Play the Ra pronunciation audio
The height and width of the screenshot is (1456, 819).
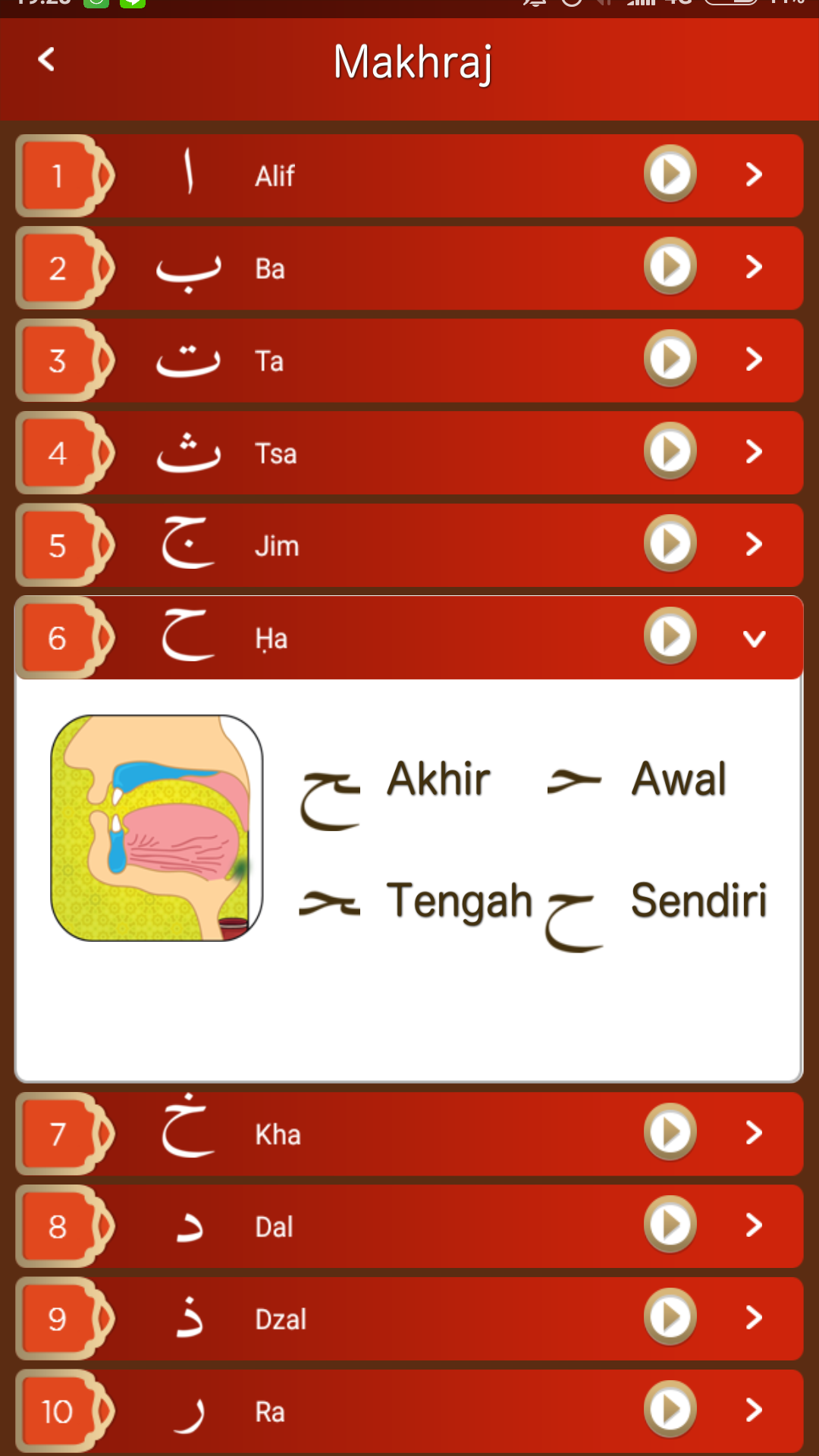pos(670,1410)
